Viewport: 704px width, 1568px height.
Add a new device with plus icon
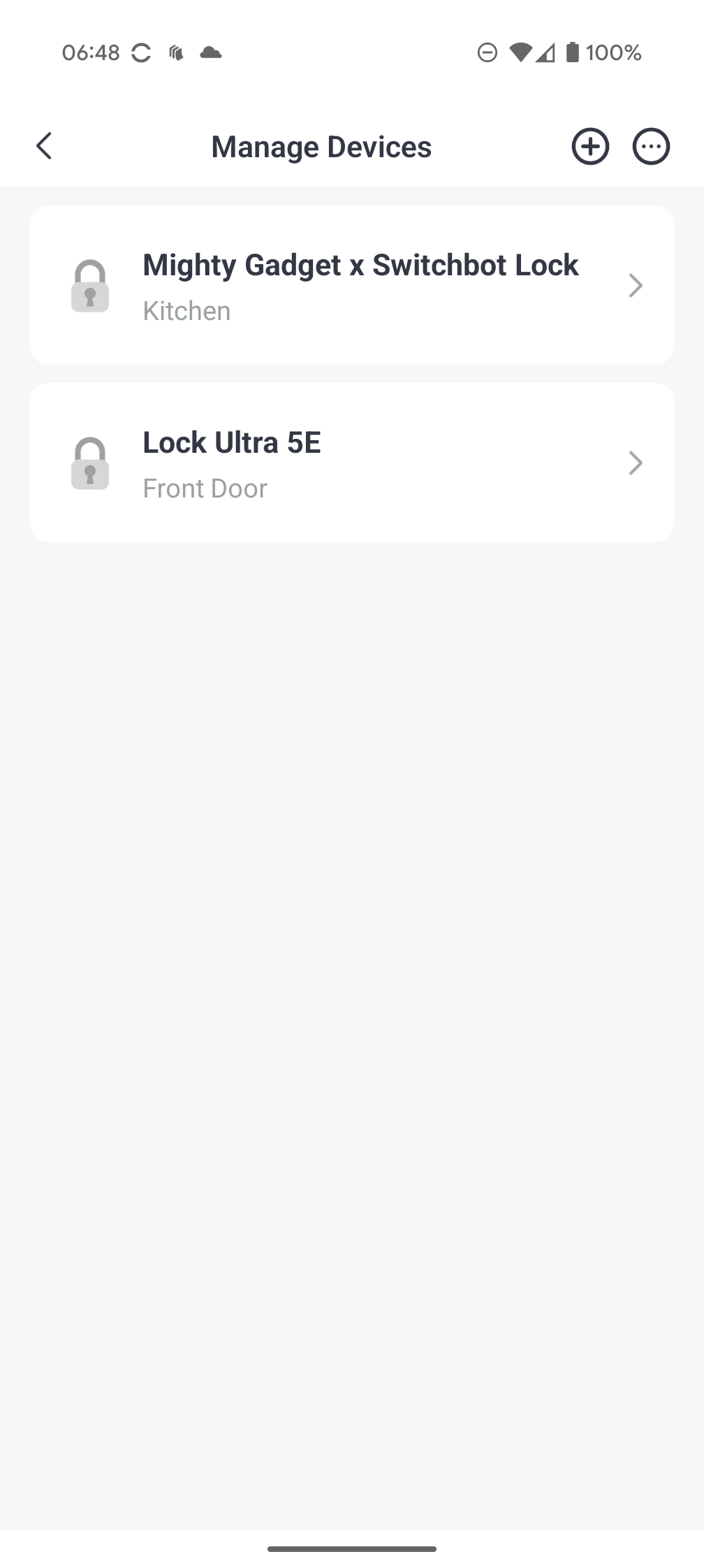(590, 146)
